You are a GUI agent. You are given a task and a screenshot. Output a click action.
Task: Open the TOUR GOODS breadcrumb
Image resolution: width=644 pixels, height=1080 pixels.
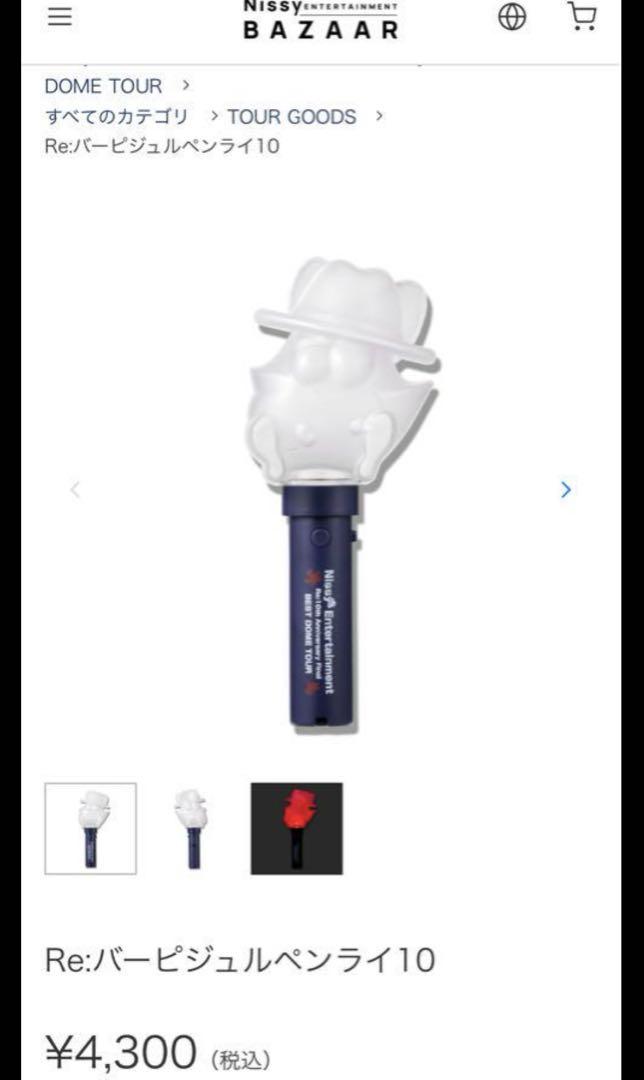[292, 116]
